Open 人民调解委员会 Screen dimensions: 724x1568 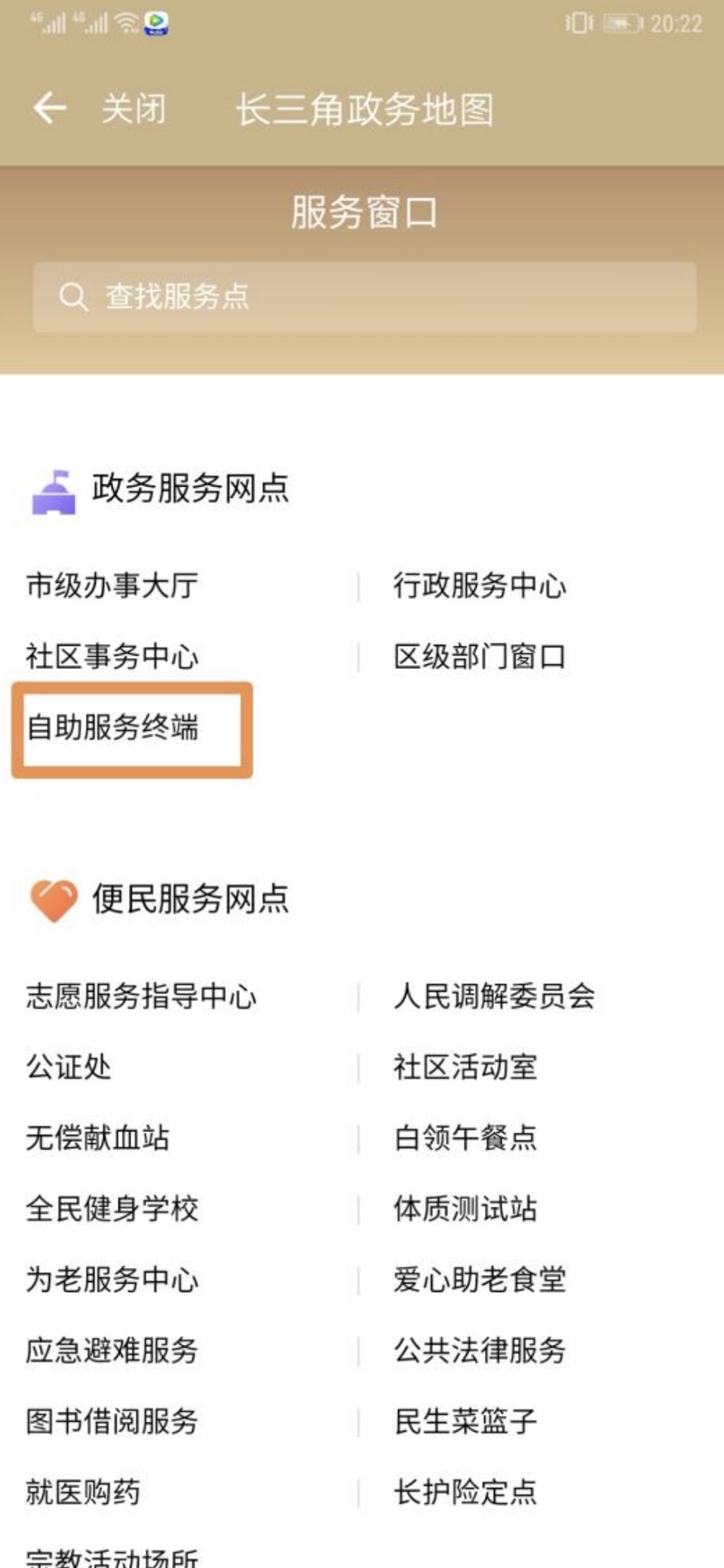pos(494,996)
